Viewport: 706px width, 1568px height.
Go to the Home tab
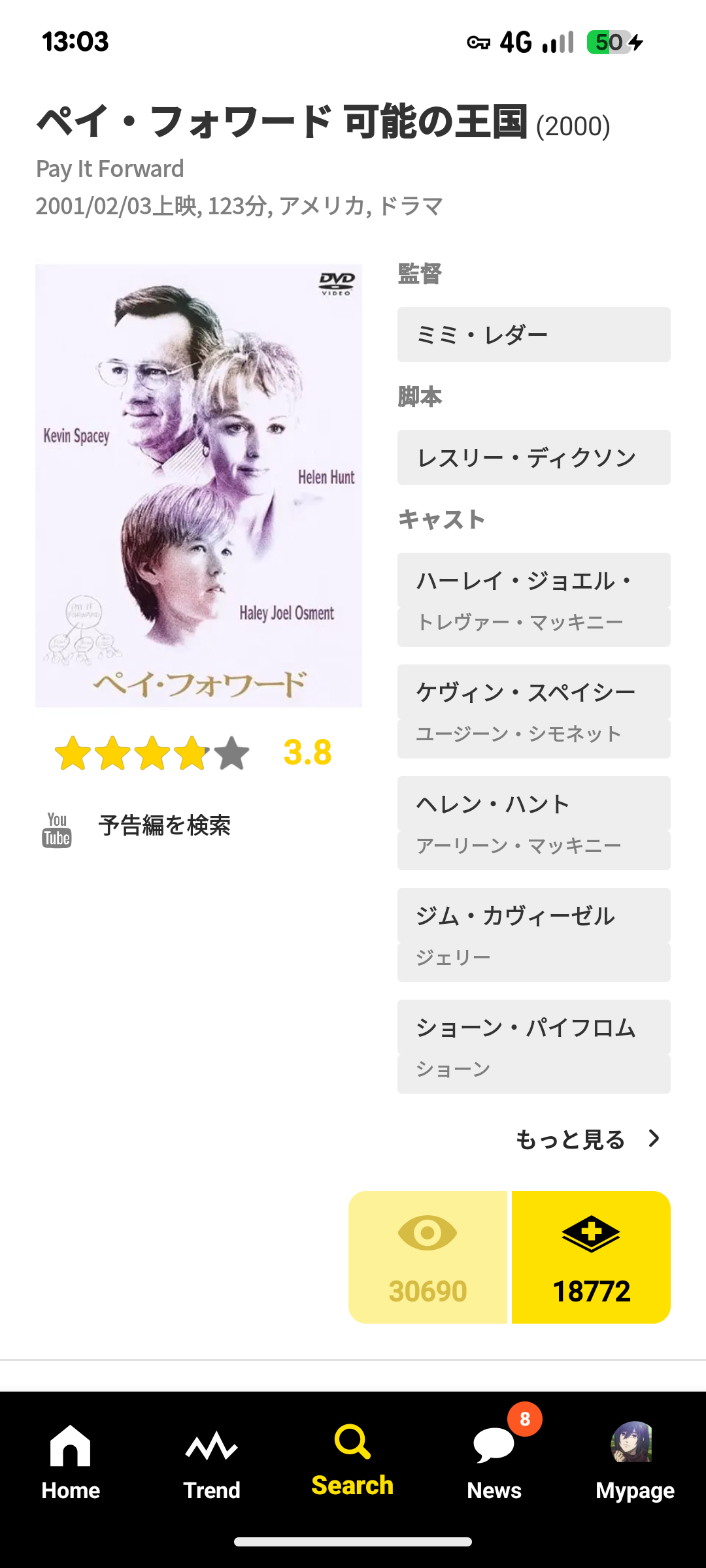click(x=71, y=1462)
